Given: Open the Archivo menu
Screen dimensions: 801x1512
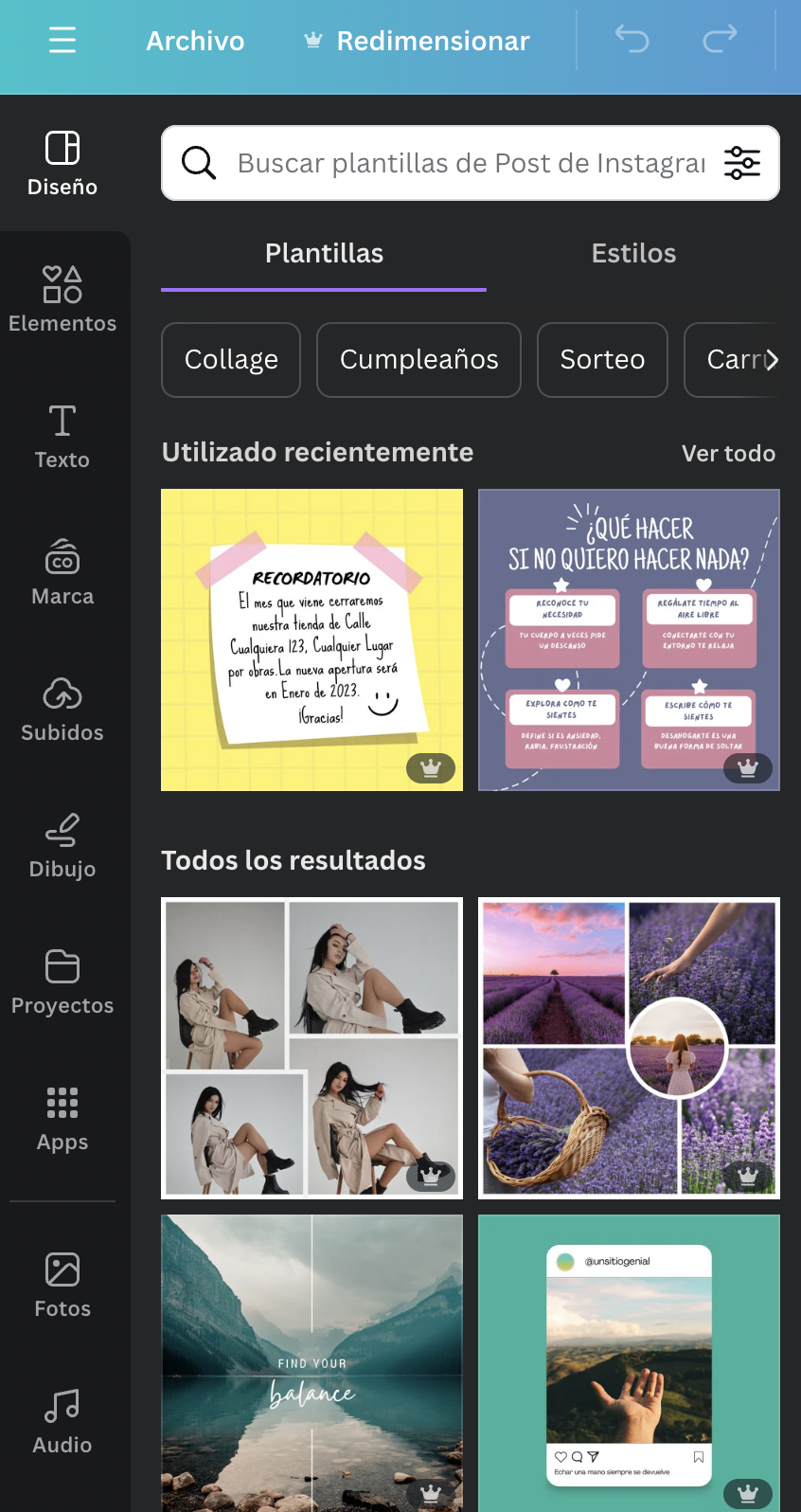Looking at the screenshot, I should click(195, 41).
